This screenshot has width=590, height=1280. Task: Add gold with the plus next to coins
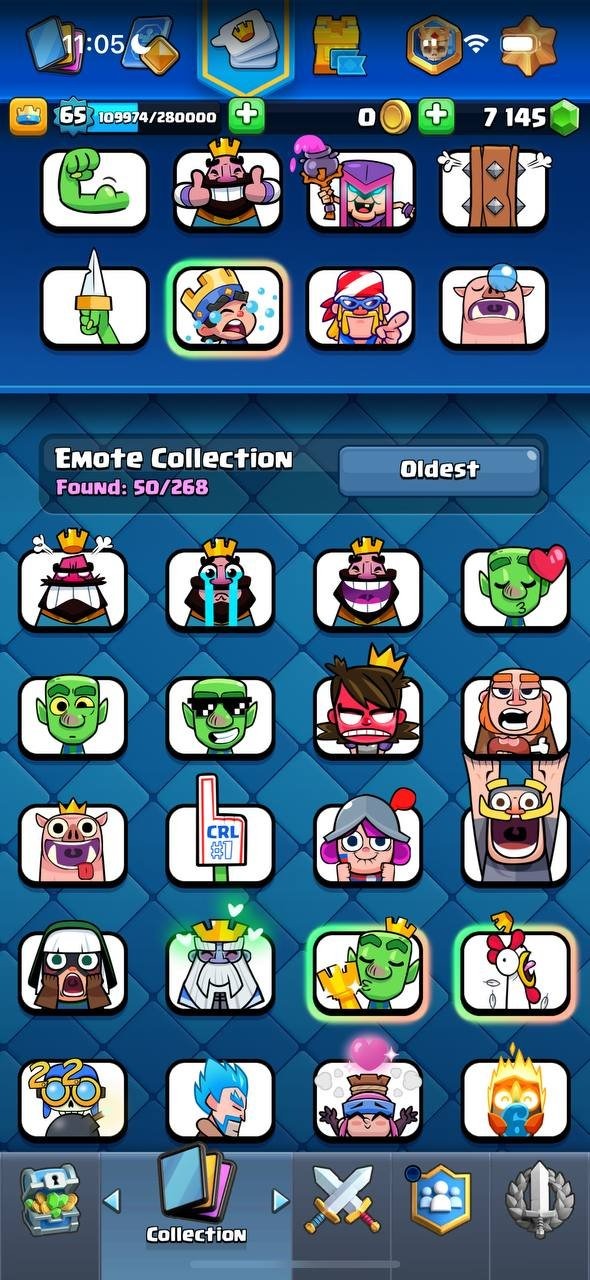[x=435, y=117]
